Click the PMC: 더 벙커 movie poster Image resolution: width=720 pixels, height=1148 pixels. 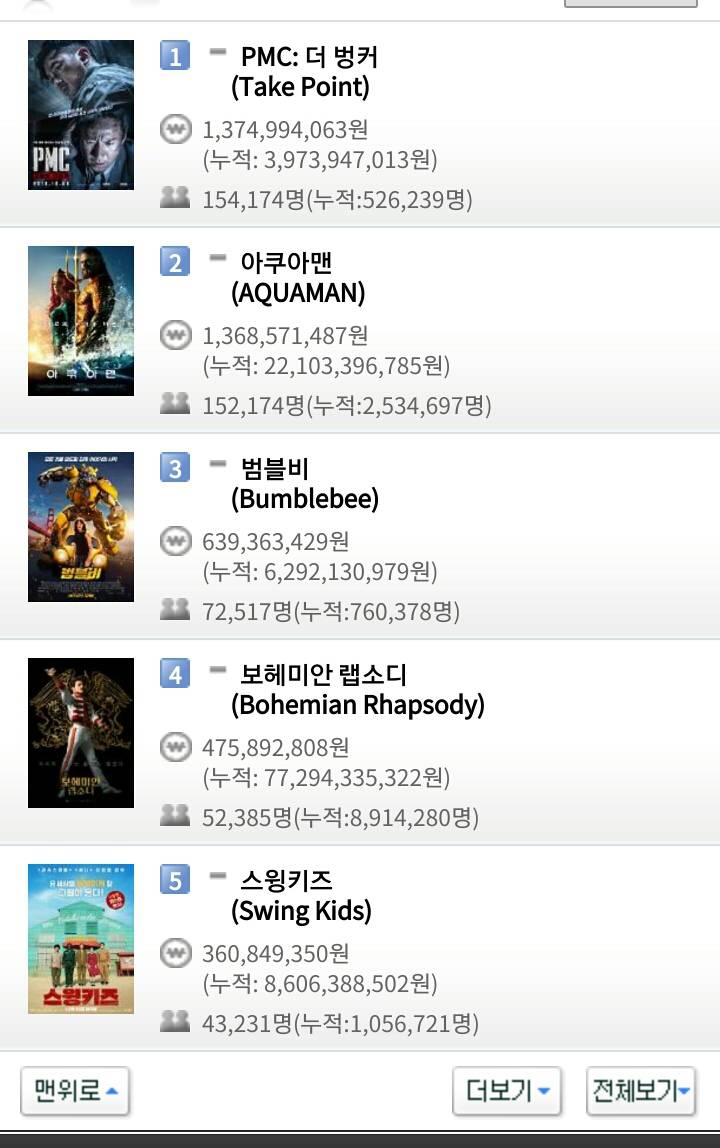coord(80,115)
